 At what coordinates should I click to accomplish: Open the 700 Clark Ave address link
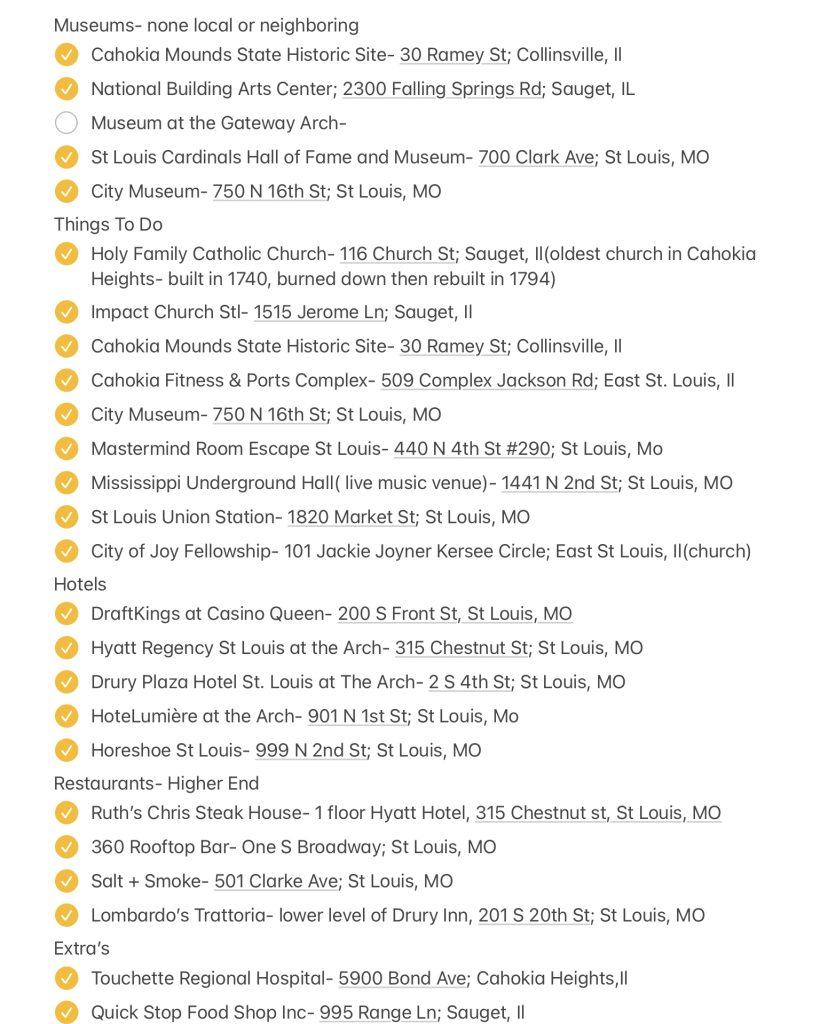[535, 157]
